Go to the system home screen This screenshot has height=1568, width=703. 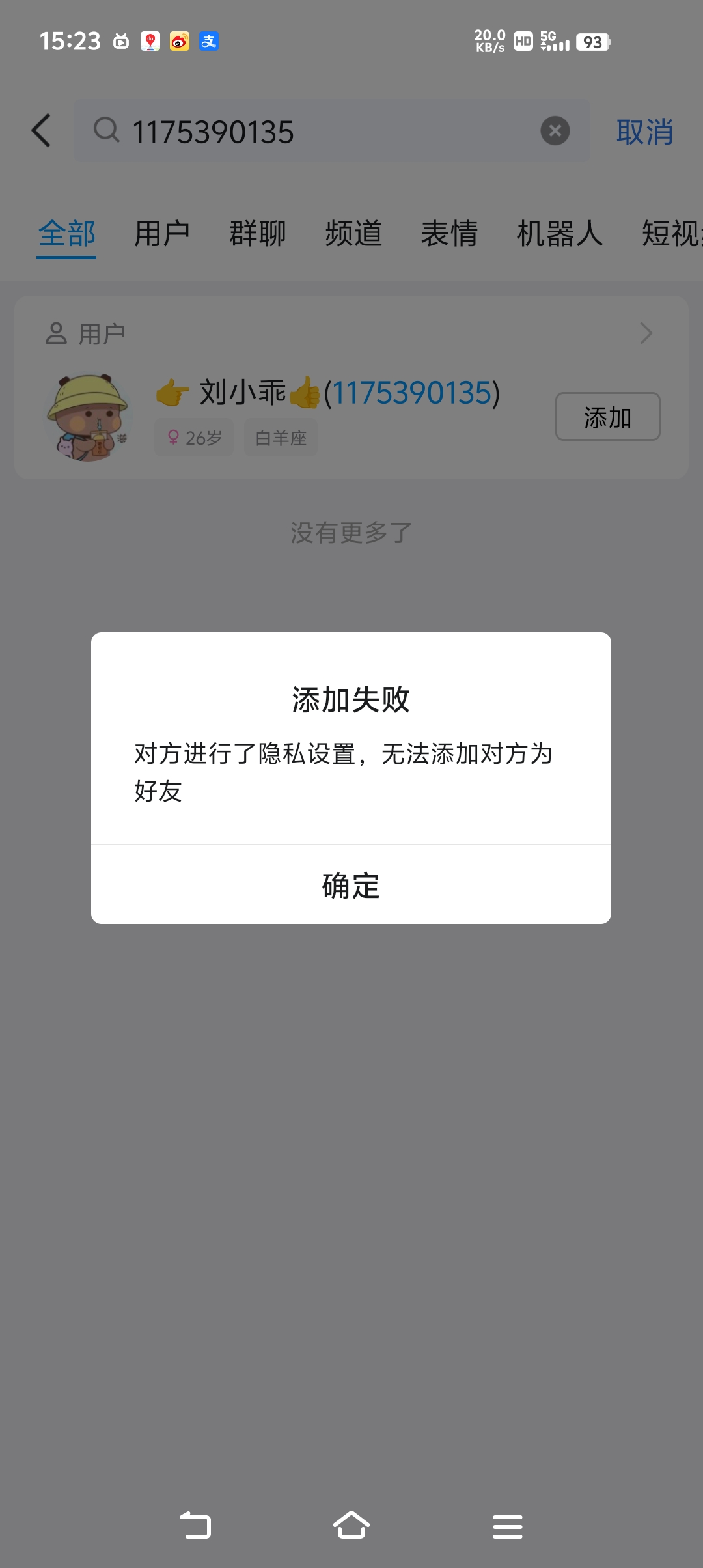click(x=351, y=1526)
